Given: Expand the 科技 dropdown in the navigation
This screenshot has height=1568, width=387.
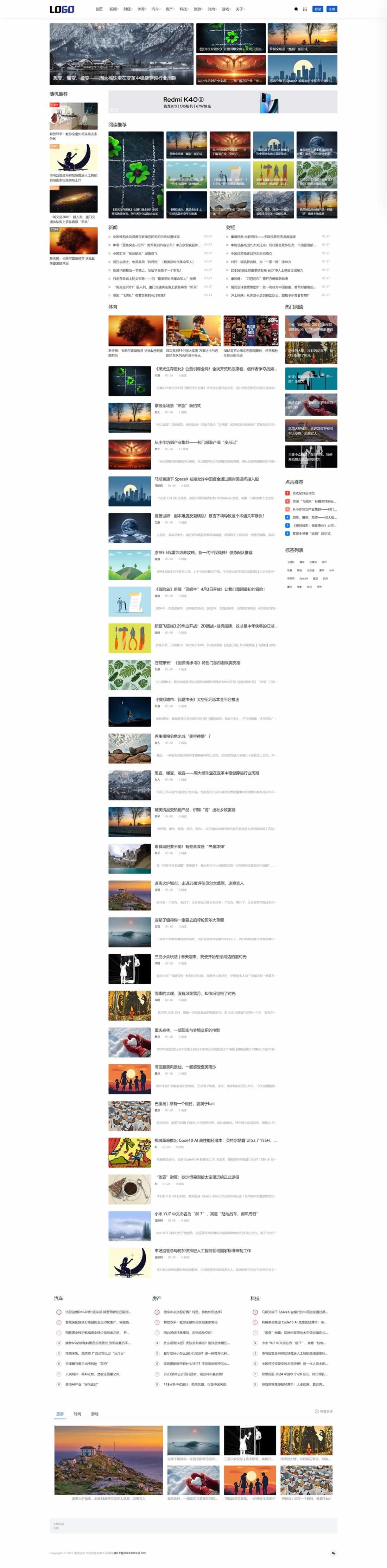Looking at the screenshot, I should [x=183, y=9].
